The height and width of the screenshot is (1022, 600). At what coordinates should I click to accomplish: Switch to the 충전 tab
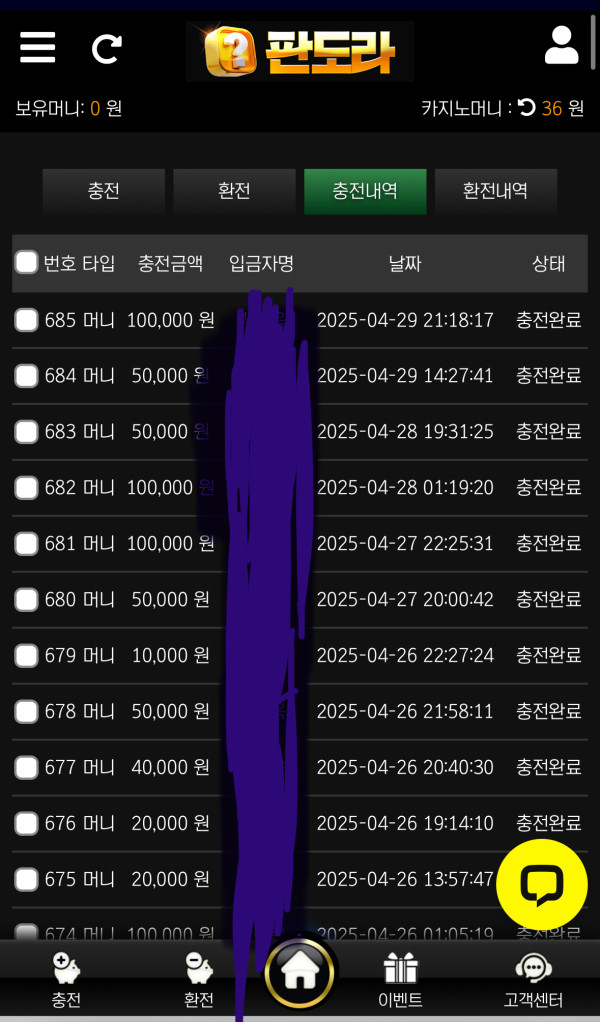tap(103, 191)
